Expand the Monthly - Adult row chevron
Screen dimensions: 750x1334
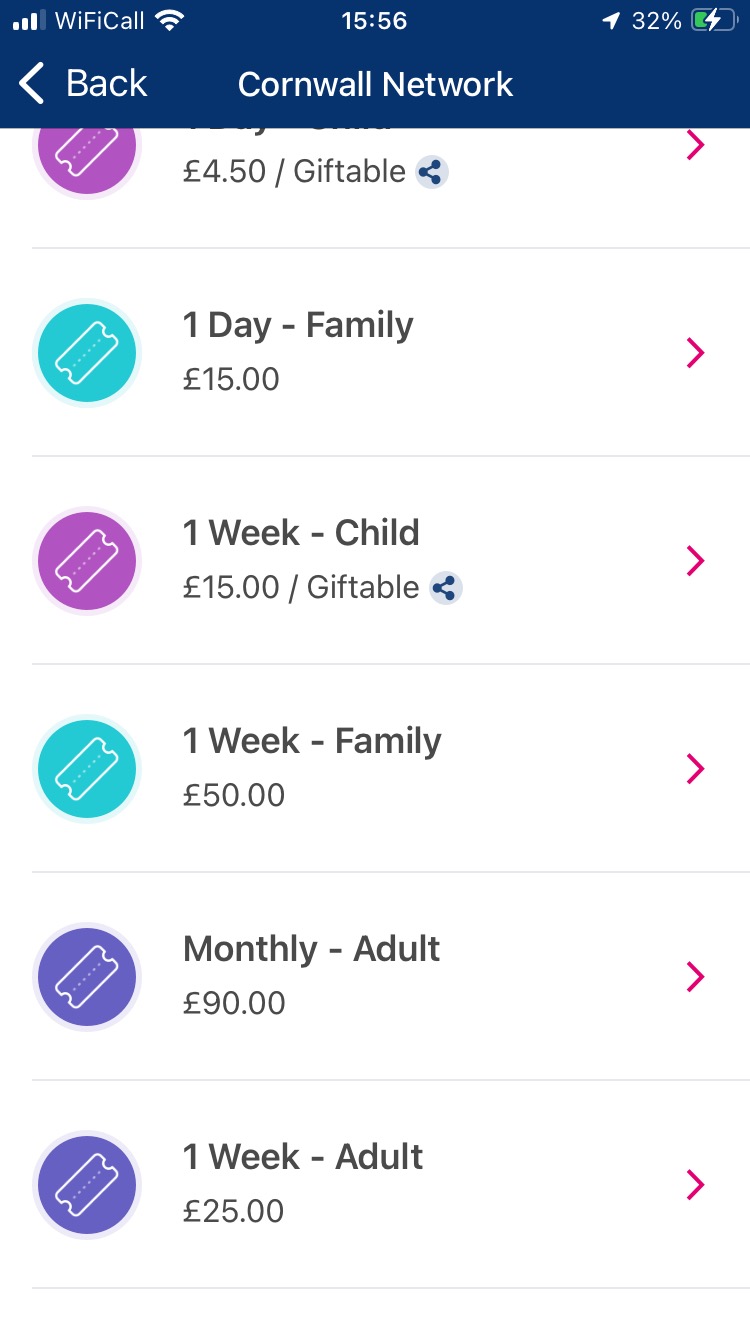[x=695, y=977]
